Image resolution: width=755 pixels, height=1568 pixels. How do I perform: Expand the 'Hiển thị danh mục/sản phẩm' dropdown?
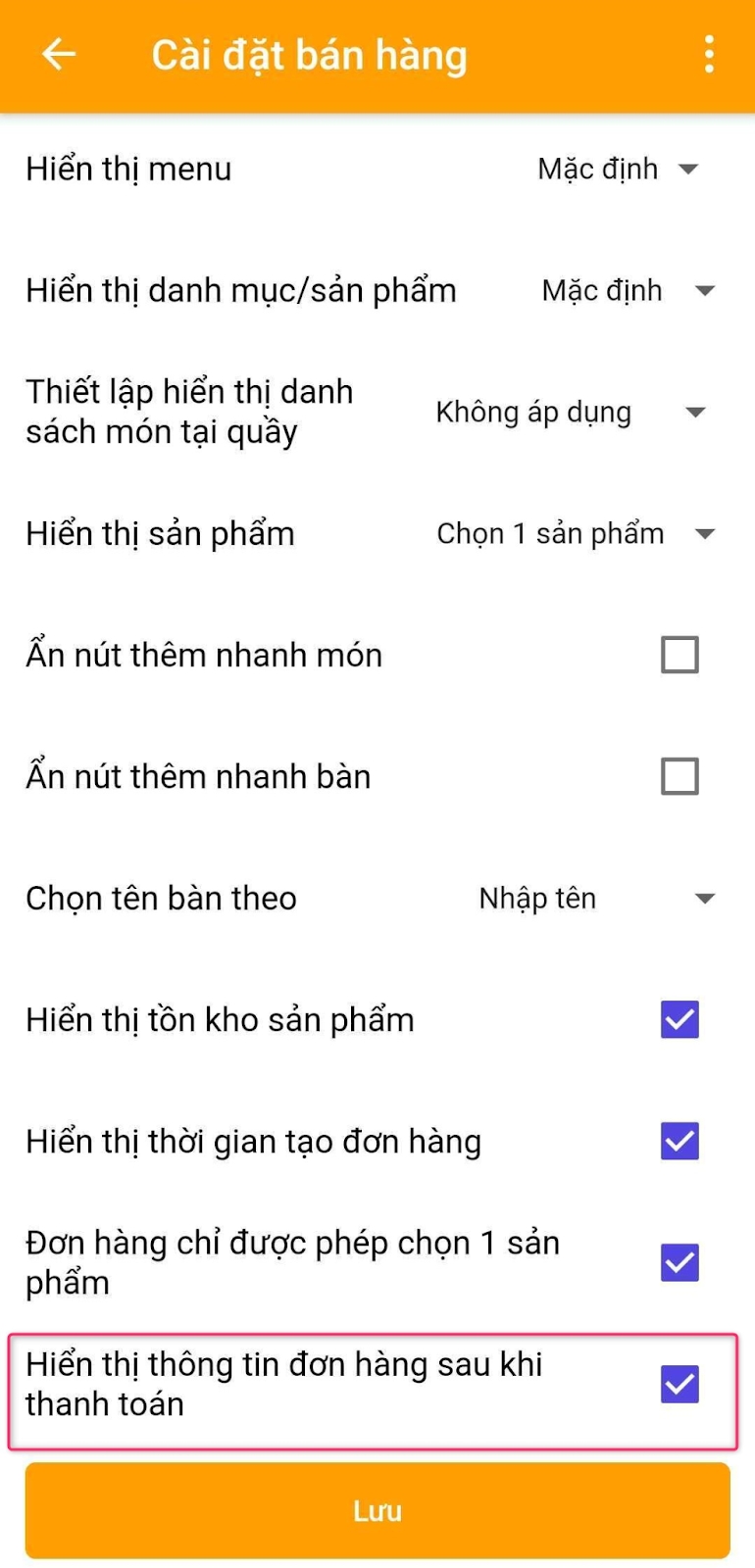(x=628, y=291)
